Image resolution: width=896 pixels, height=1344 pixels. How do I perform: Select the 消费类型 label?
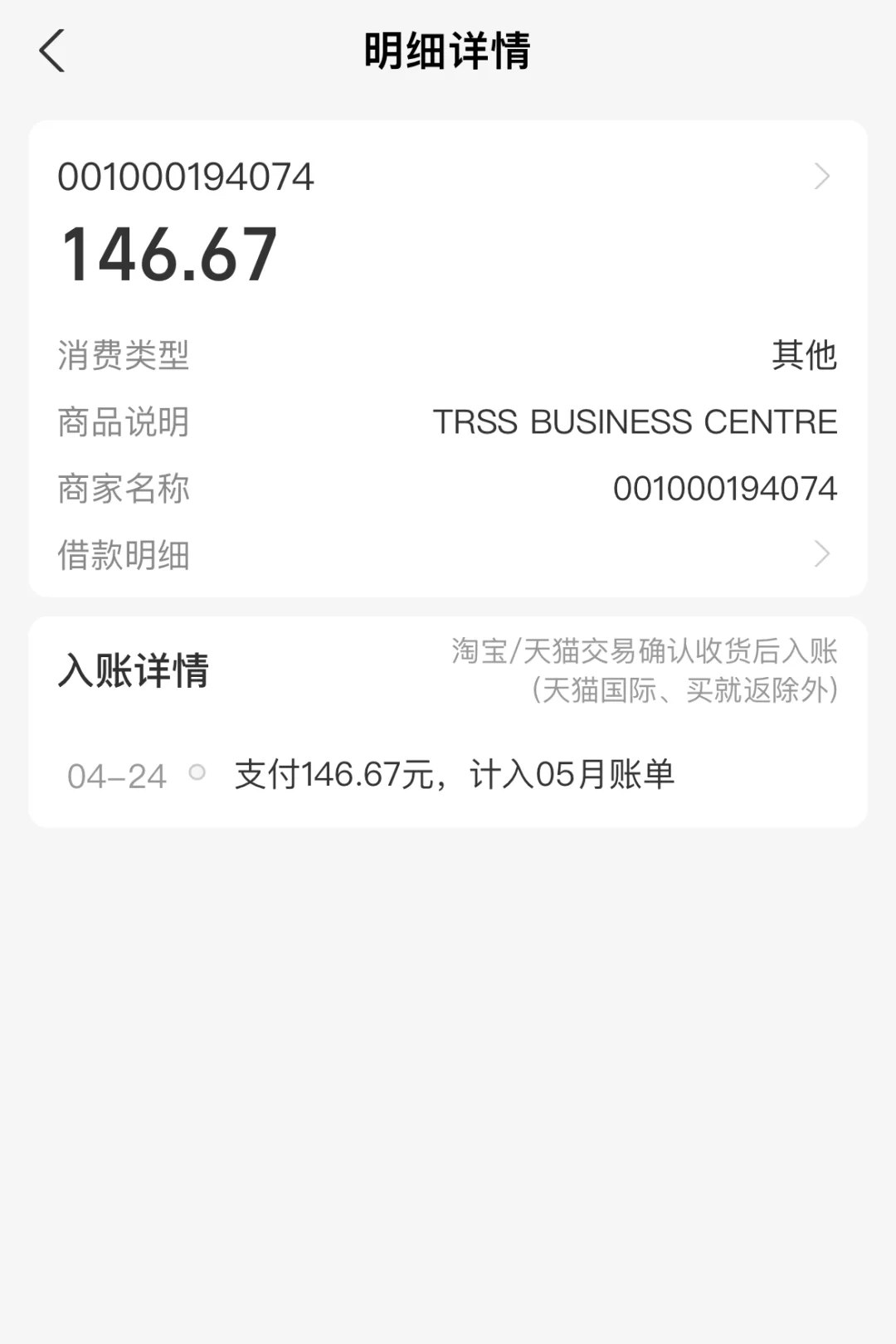(124, 354)
